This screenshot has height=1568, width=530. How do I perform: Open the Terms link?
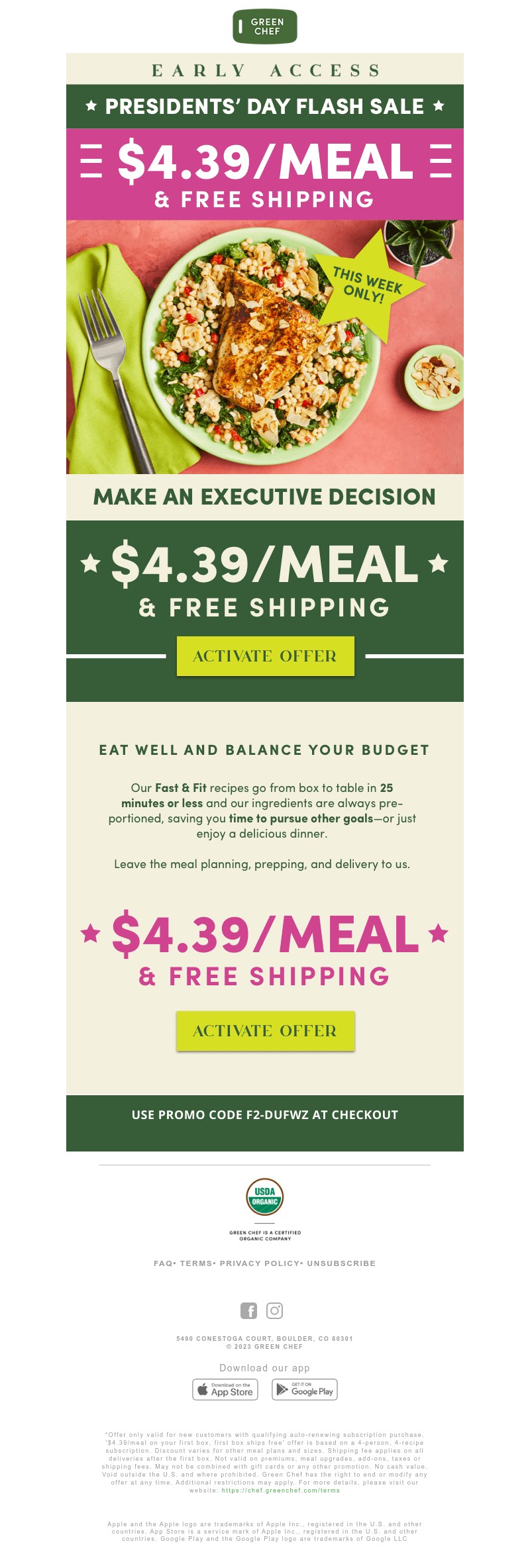196,1263
